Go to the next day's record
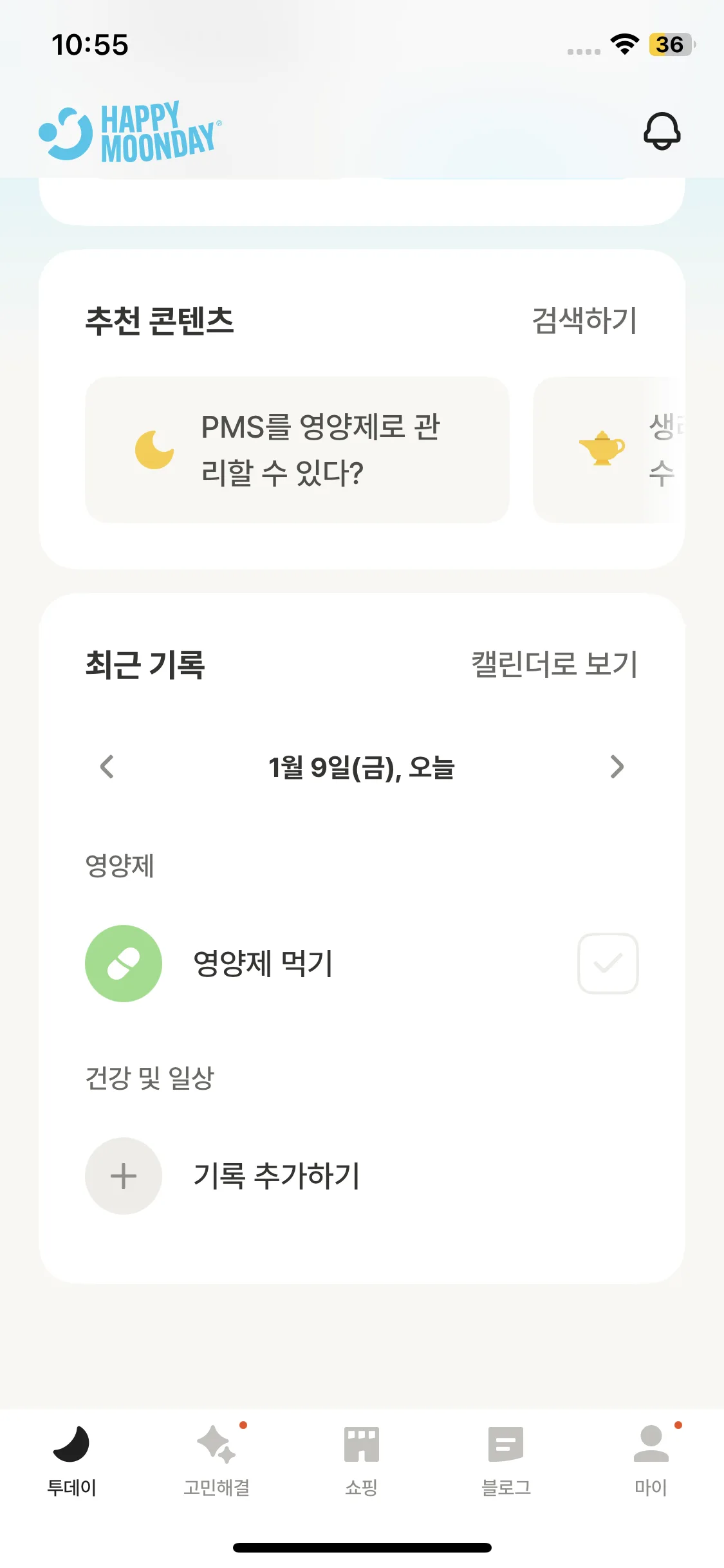The width and height of the screenshot is (724, 1568). [617, 767]
